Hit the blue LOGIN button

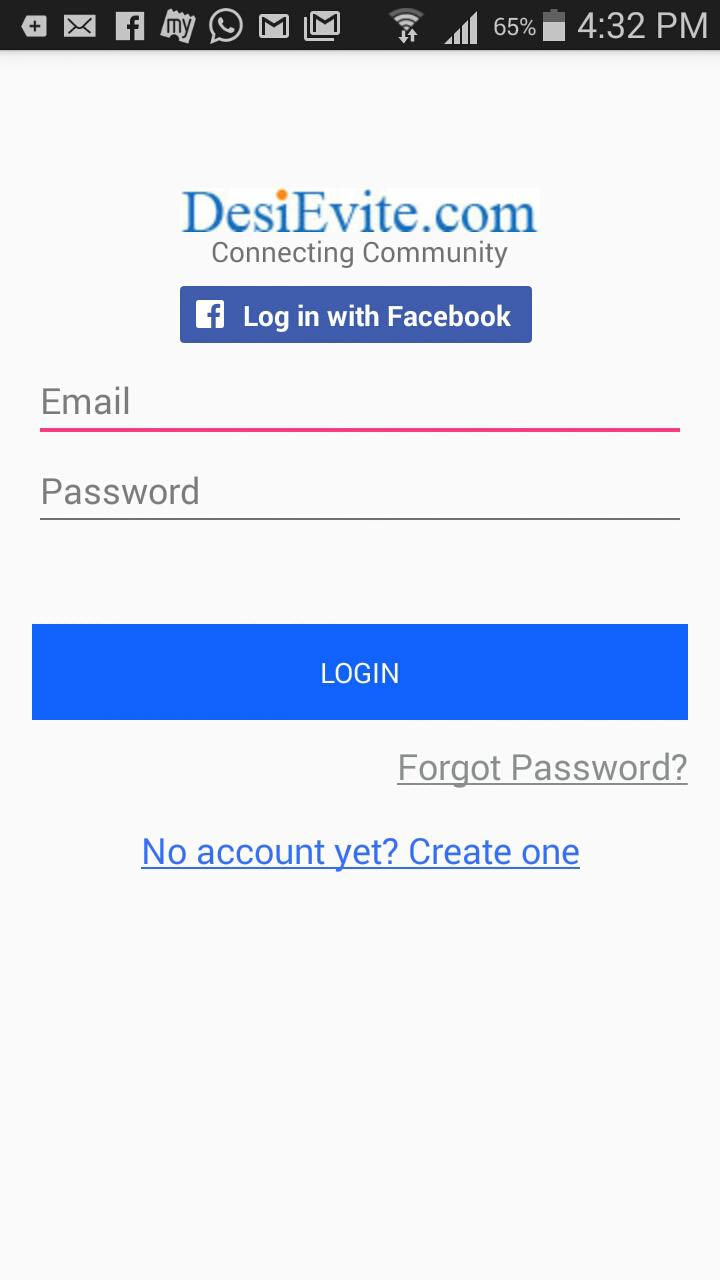[x=360, y=672]
